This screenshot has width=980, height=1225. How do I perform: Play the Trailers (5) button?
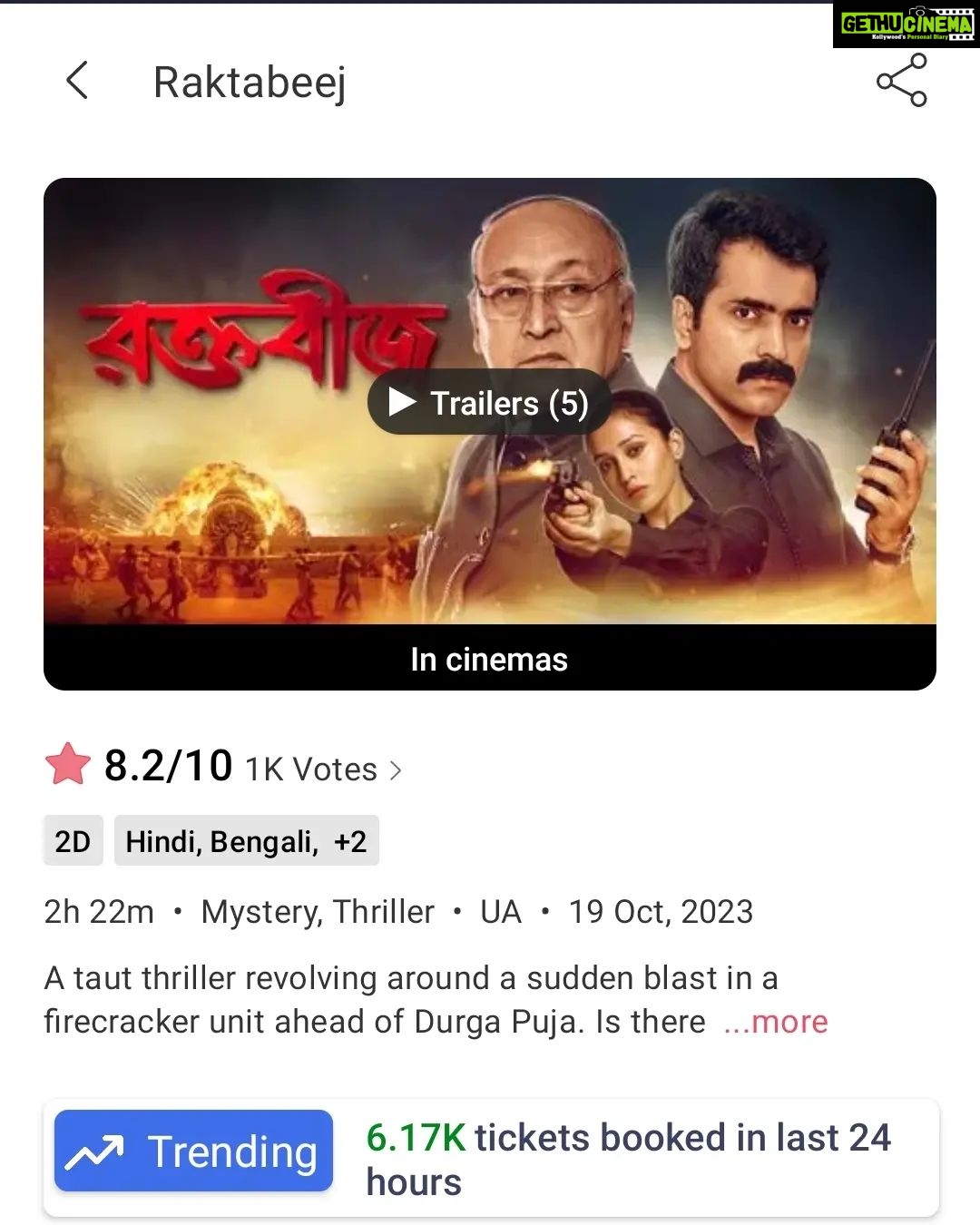click(x=489, y=402)
